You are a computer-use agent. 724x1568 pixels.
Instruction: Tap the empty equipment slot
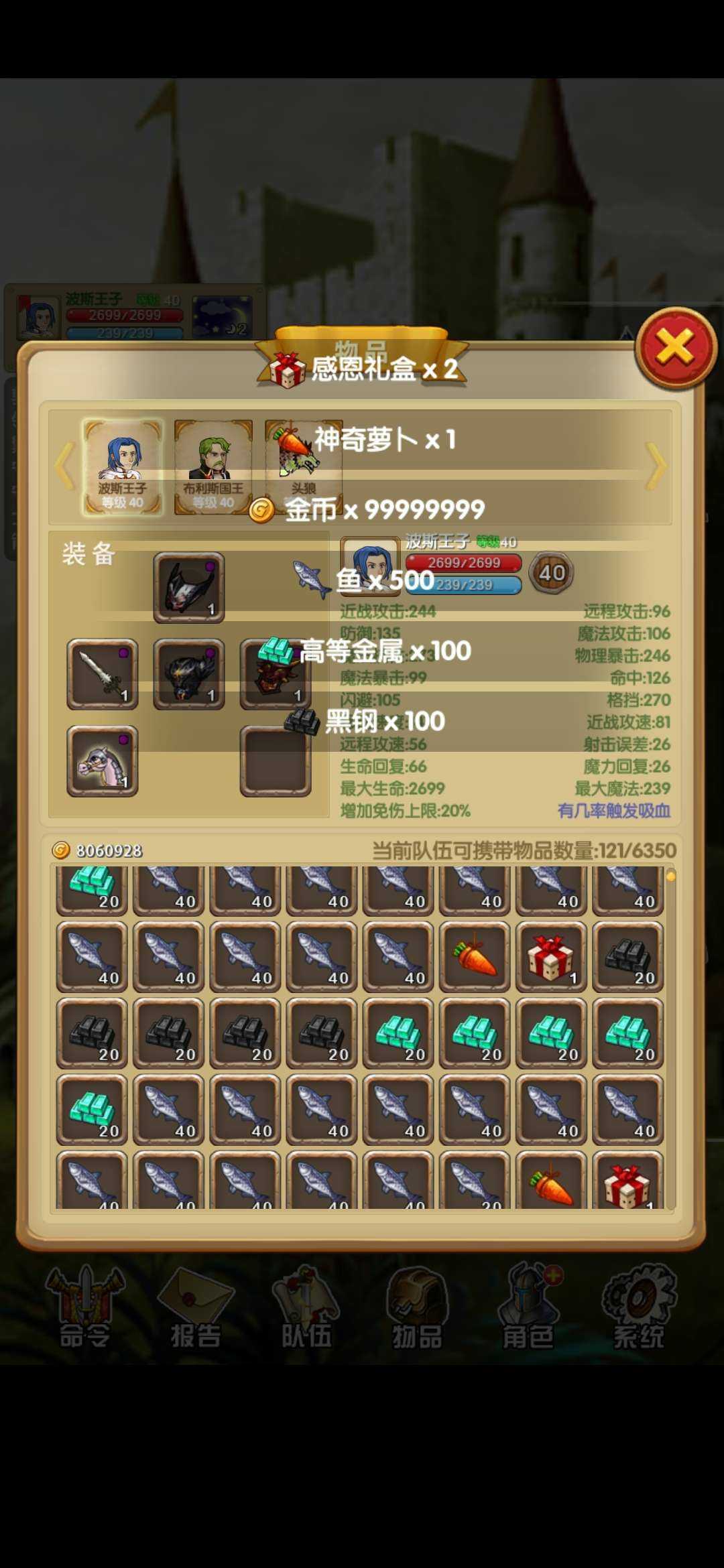(x=276, y=761)
